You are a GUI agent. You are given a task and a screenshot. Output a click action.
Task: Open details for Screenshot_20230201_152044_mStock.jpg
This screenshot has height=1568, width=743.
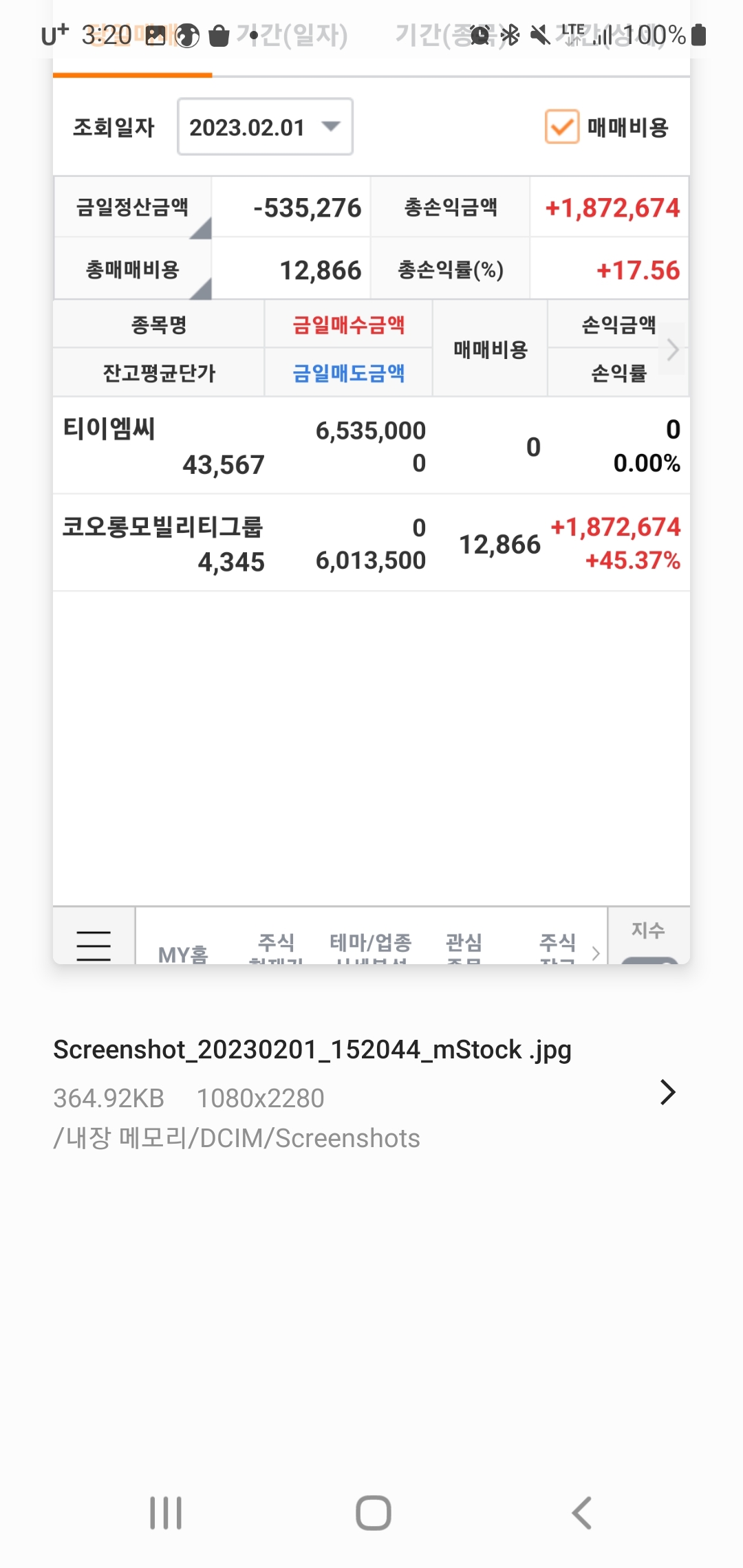(667, 1092)
